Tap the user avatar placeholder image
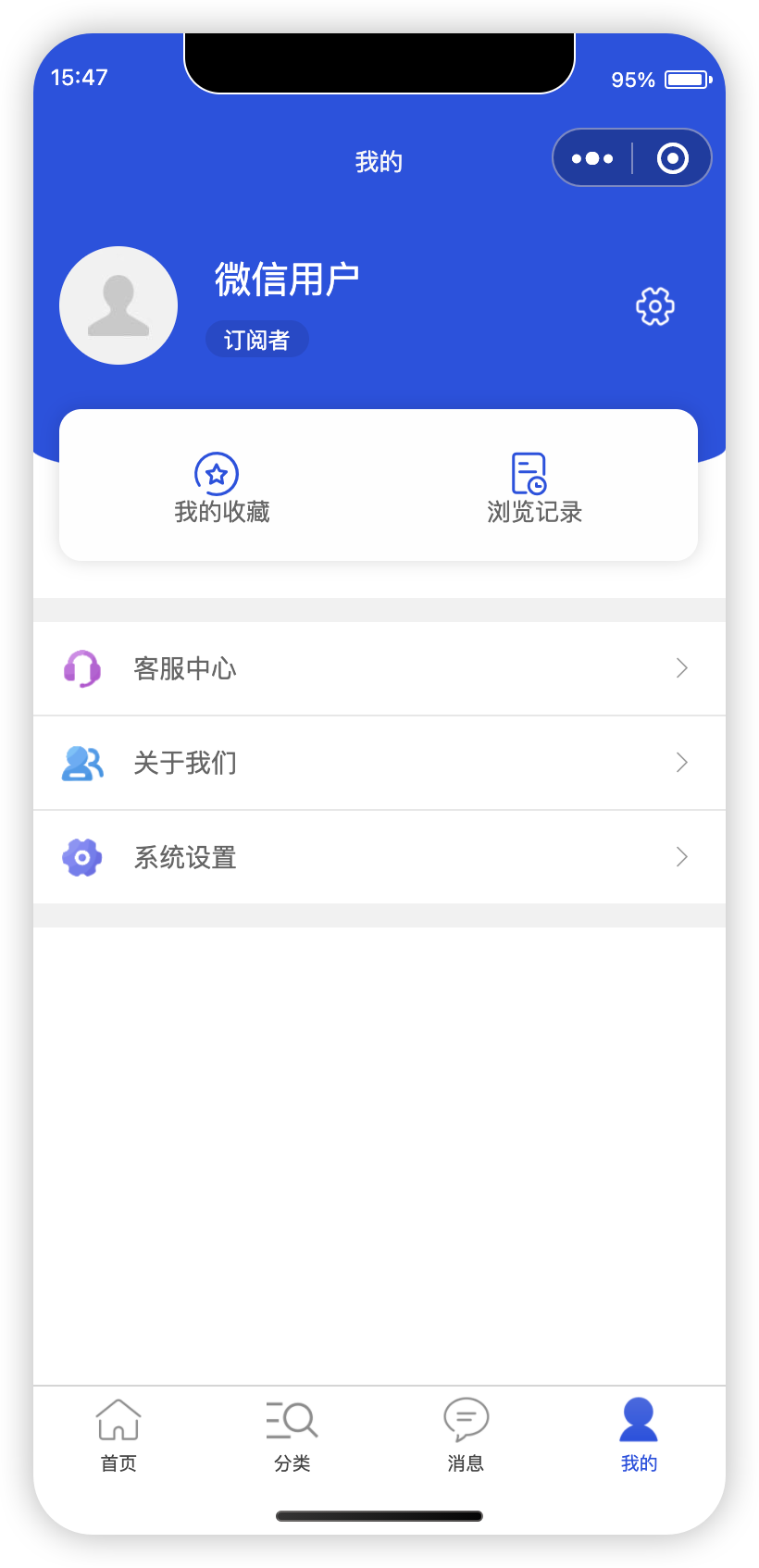Screen dimensions: 759x1568 (x=118, y=305)
